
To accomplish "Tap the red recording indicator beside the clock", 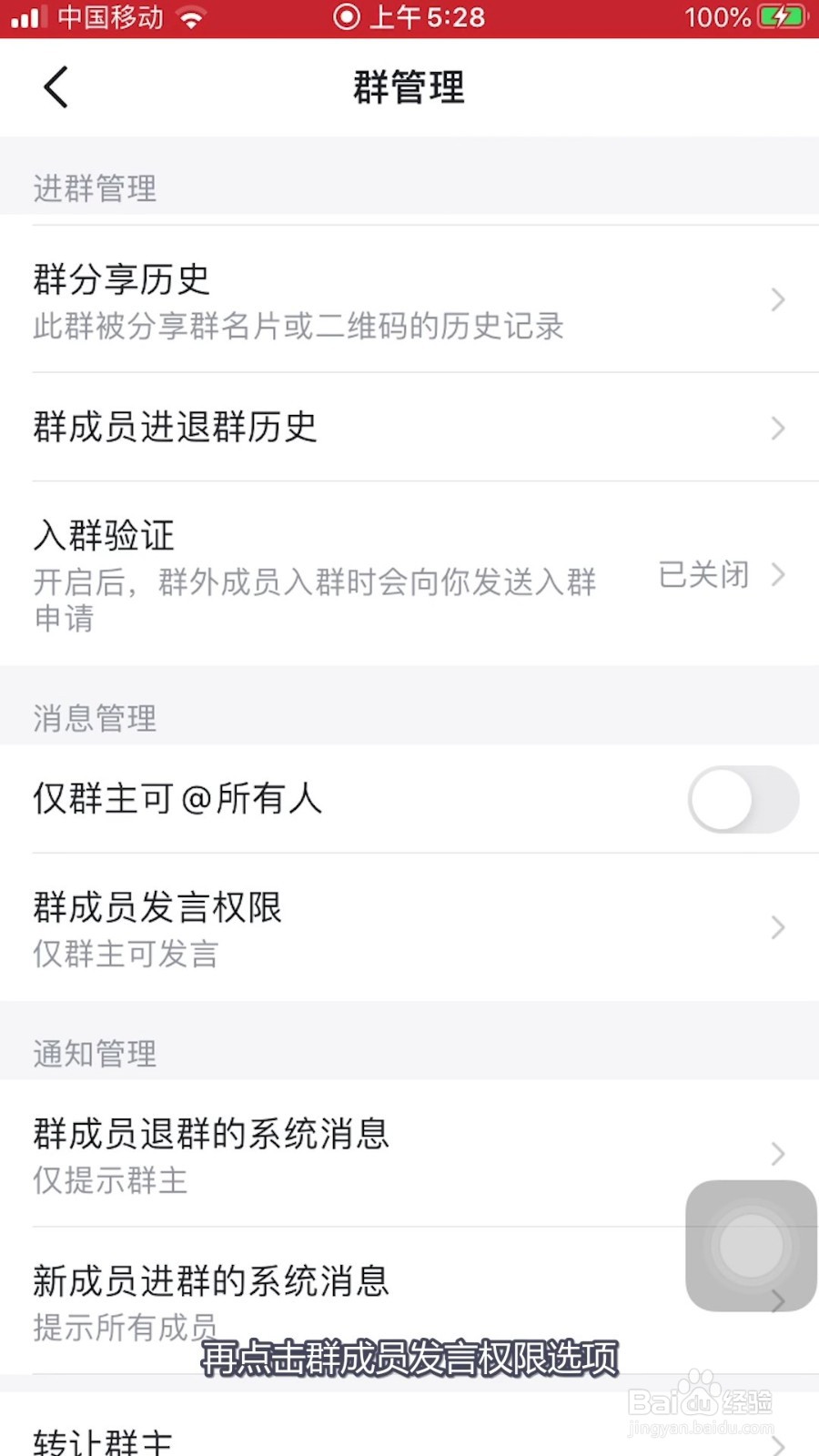I will 349,16.
